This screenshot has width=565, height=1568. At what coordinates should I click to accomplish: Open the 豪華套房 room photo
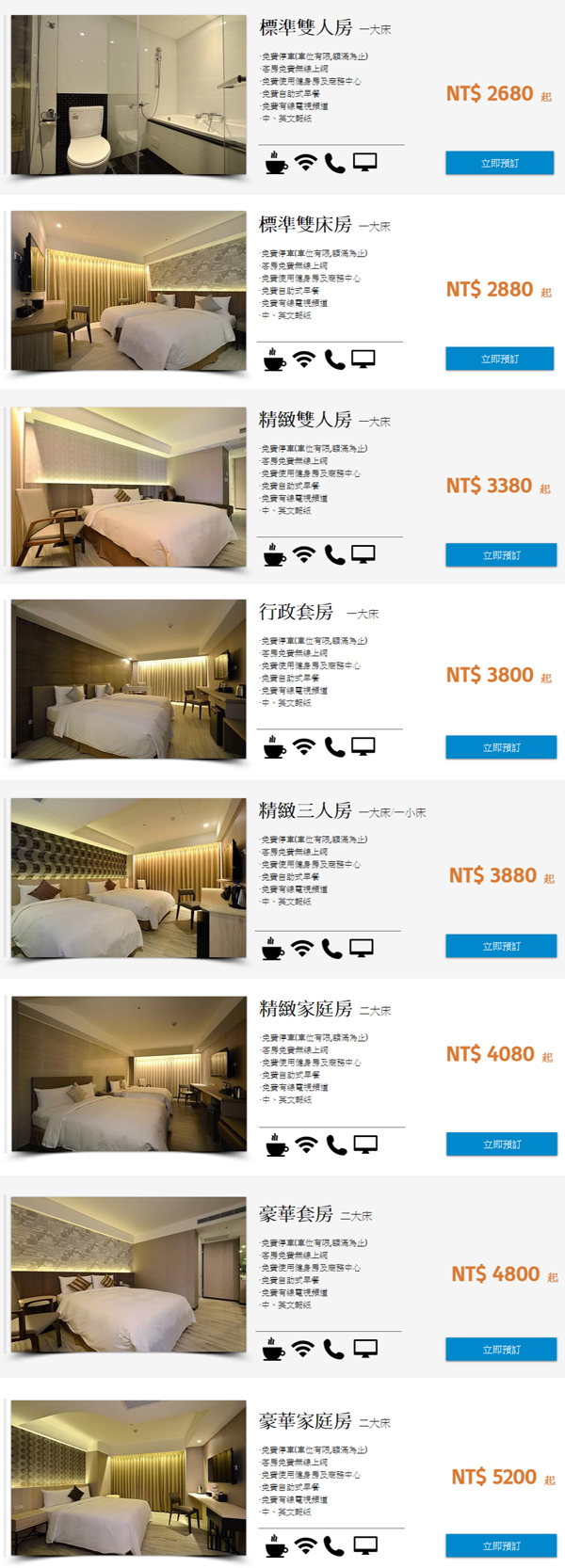pyautogui.click(x=129, y=1273)
